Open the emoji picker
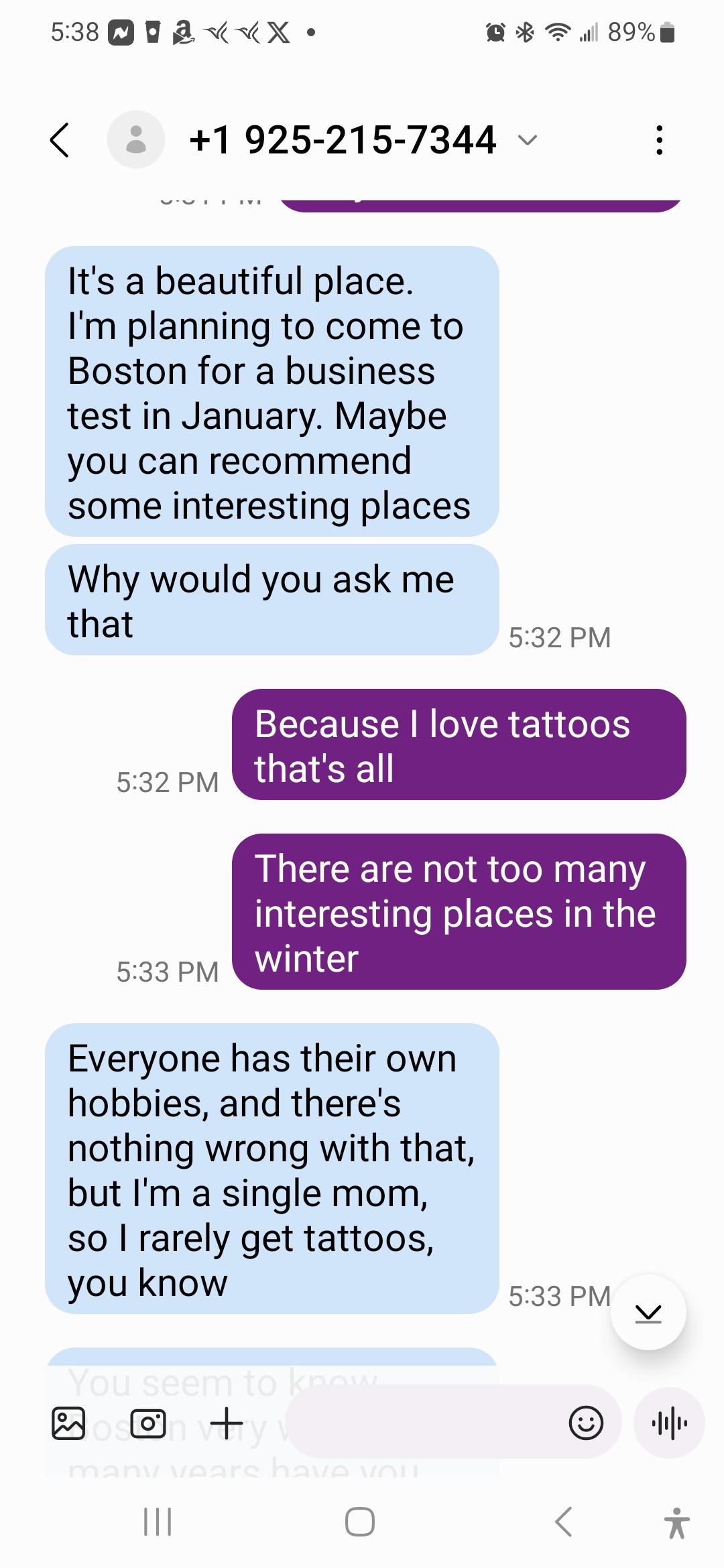Viewport: 724px width, 1568px height. pos(586,1422)
